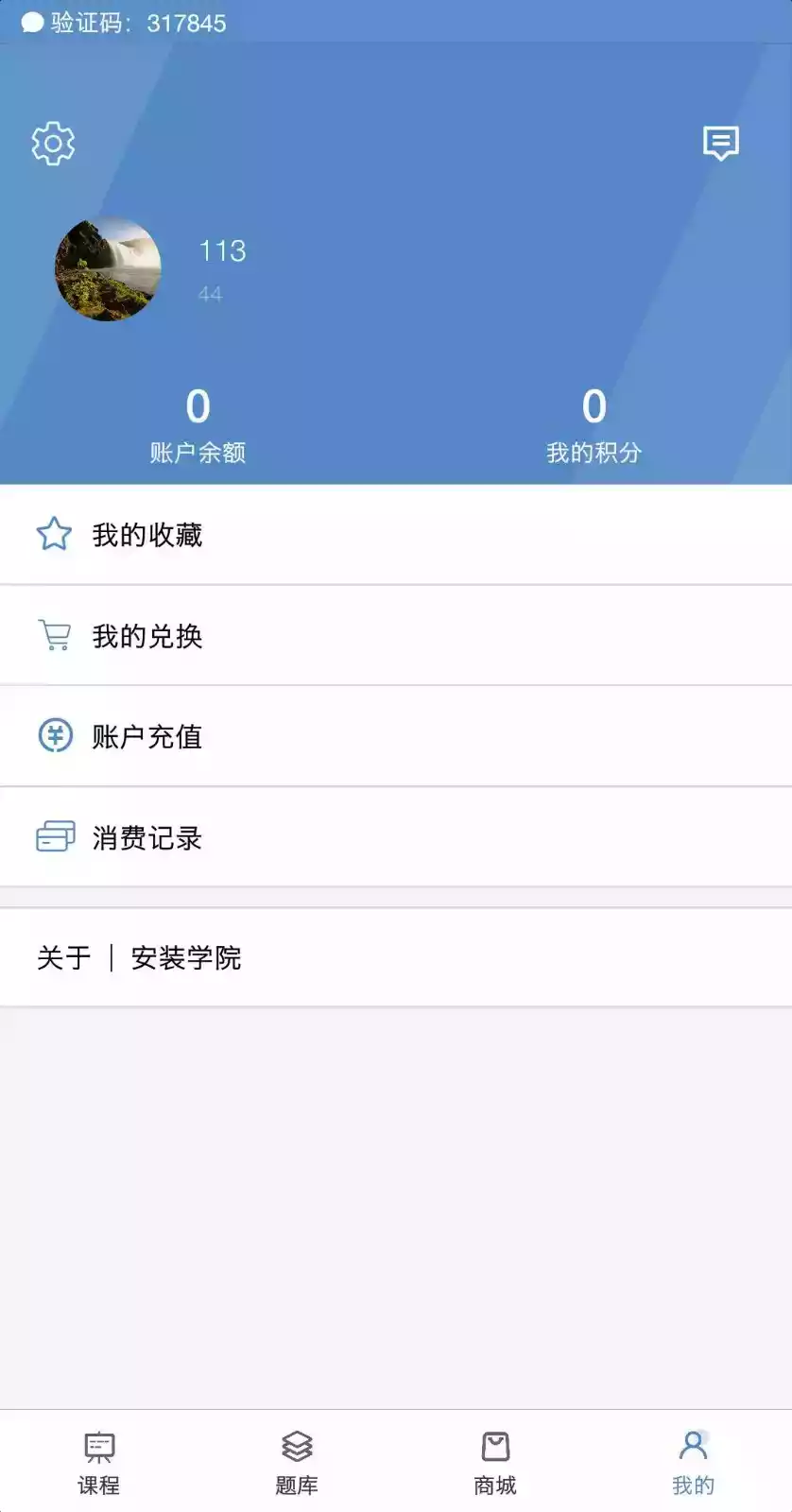This screenshot has height=1512, width=792.
Task: Click the ¥ recharge icon beside 账户充值
Action: (54, 737)
